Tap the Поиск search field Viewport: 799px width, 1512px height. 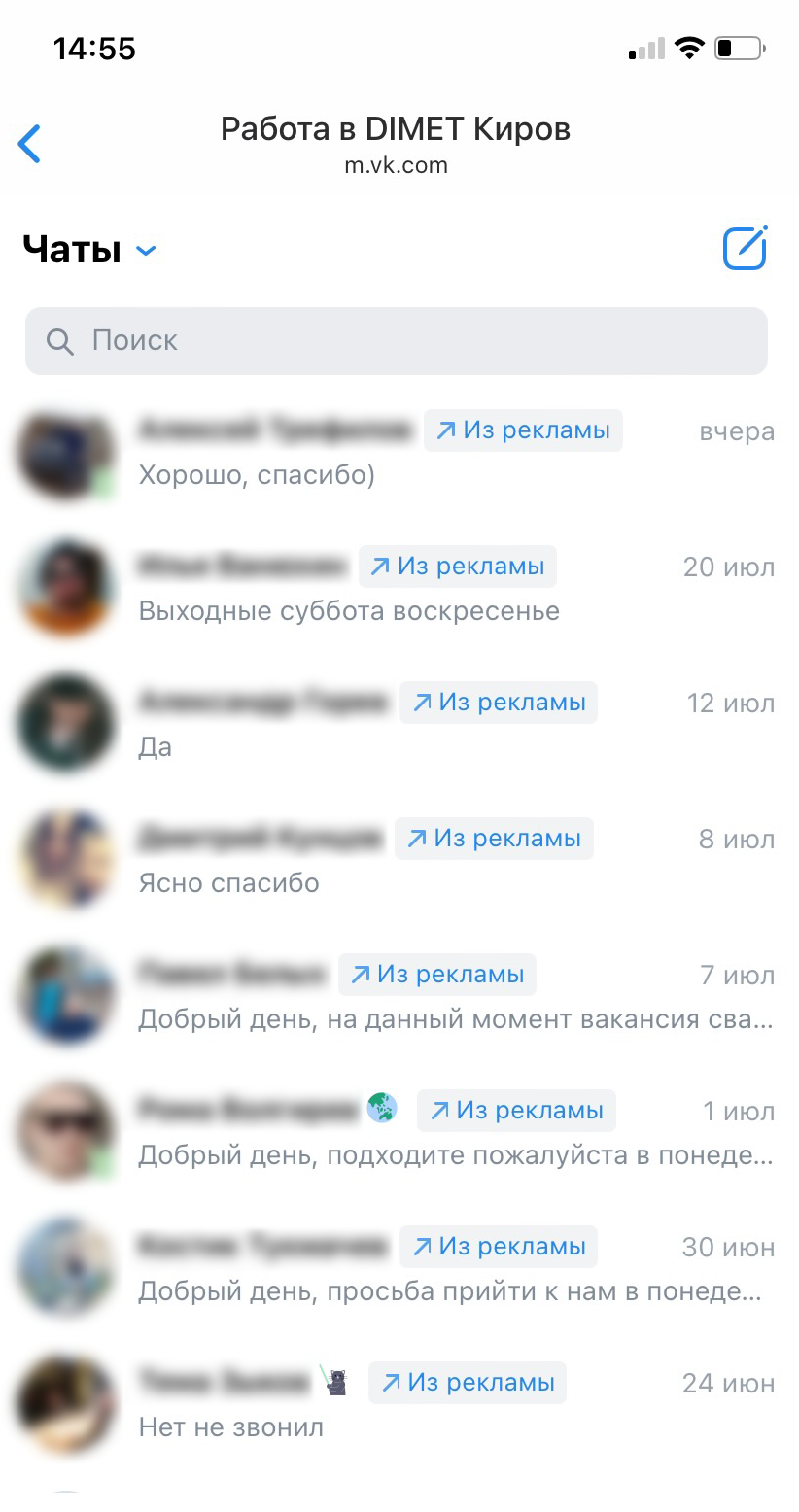[397, 341]
